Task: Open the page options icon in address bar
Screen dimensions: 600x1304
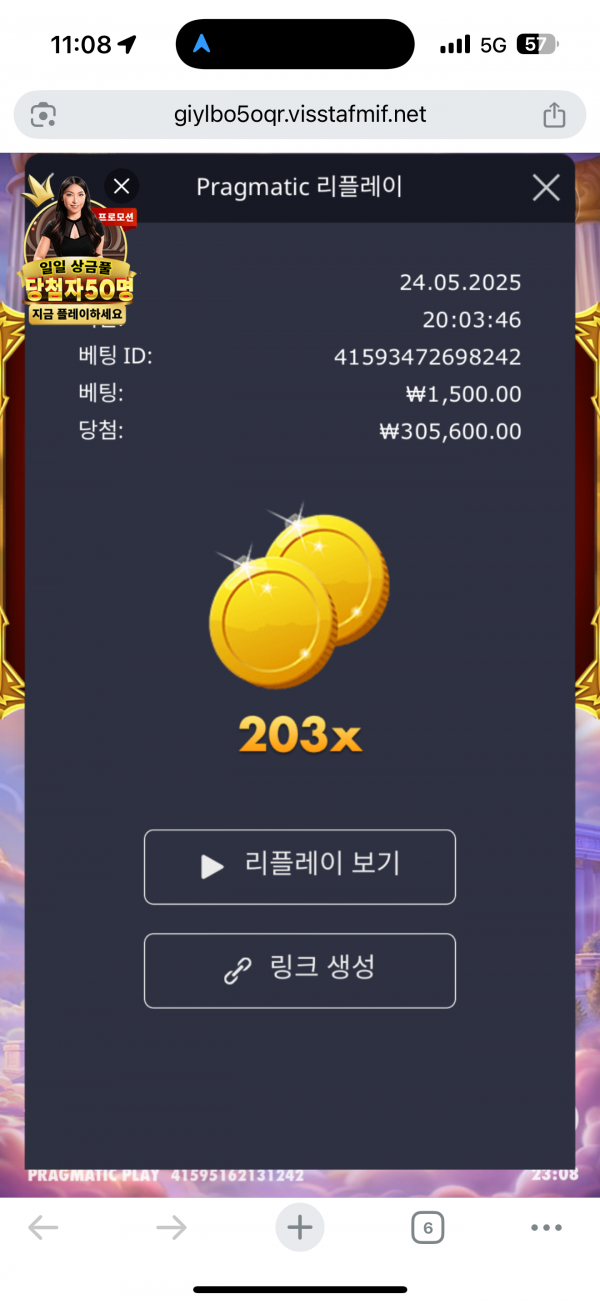Action: tap(43, 115)
